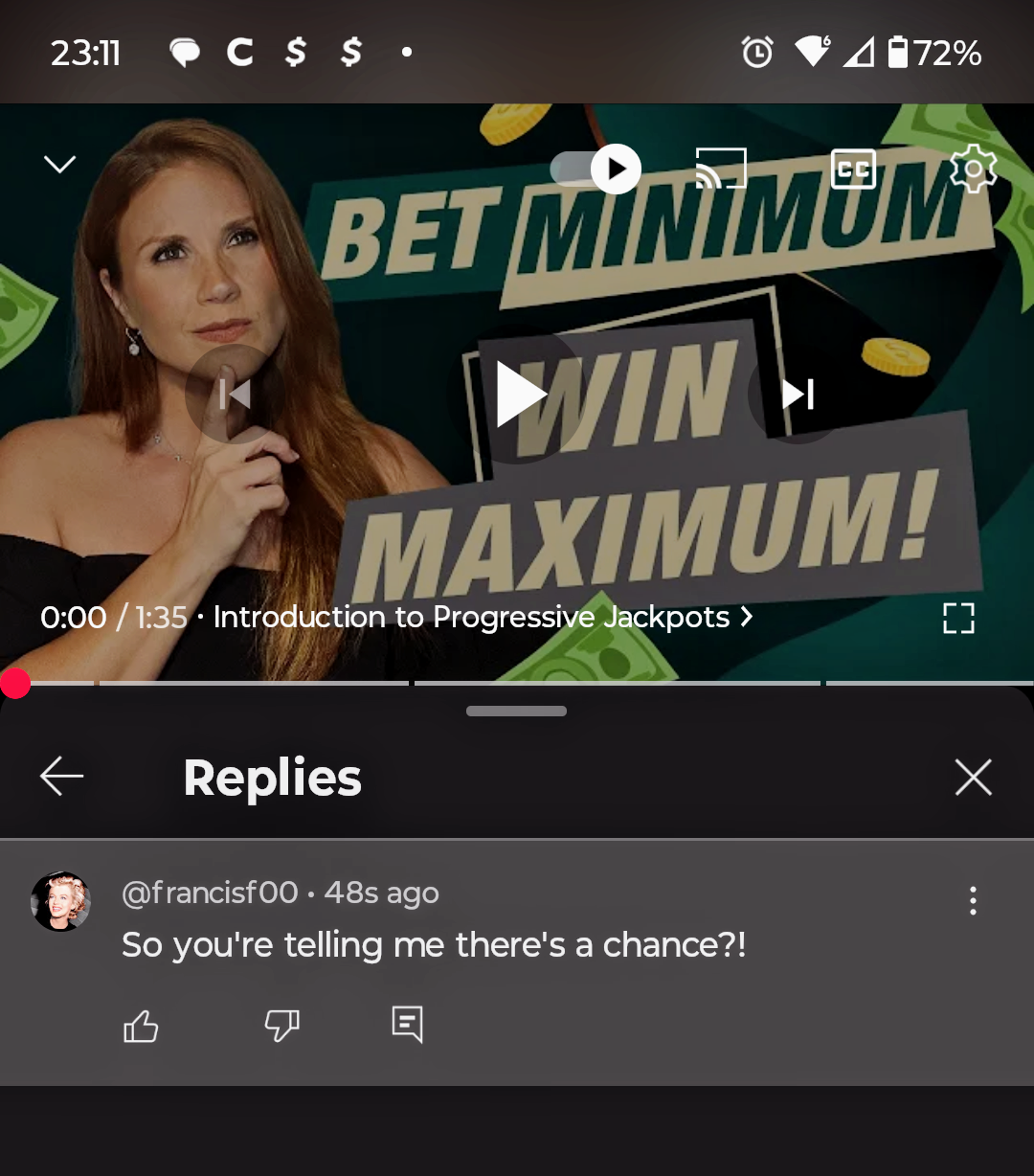Go back from Replies to comments
This screenshot has height=1176, width=1034.
[62, 777]
